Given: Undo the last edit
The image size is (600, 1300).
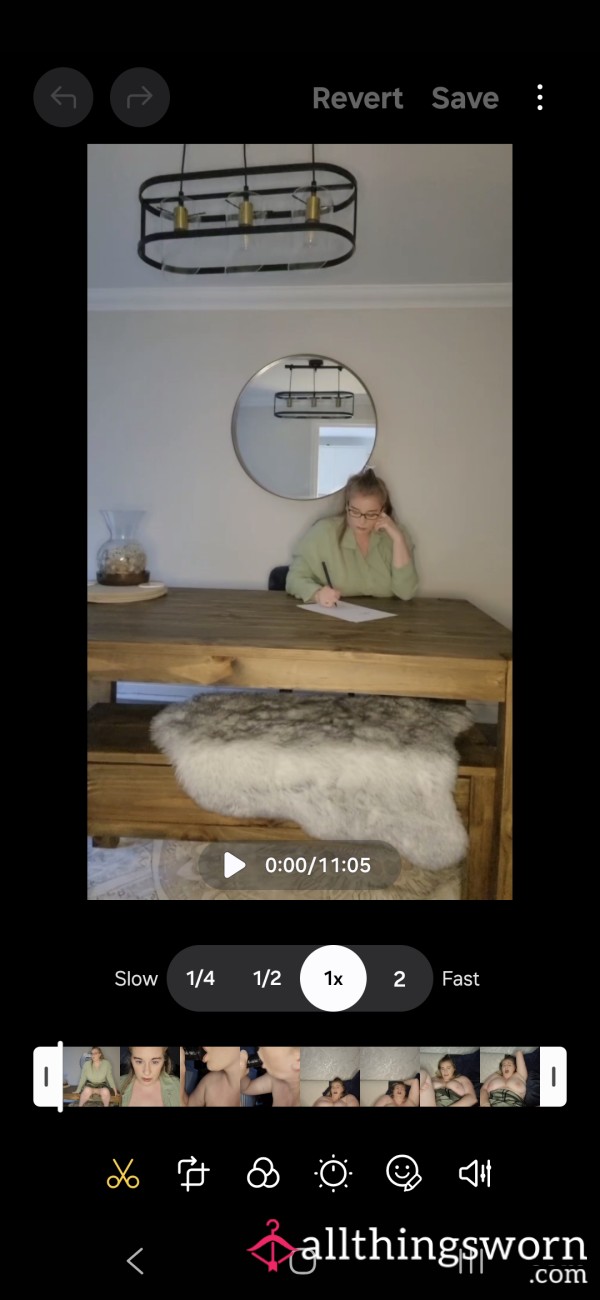Looking at the screenshot, I should tap(63, 97).
